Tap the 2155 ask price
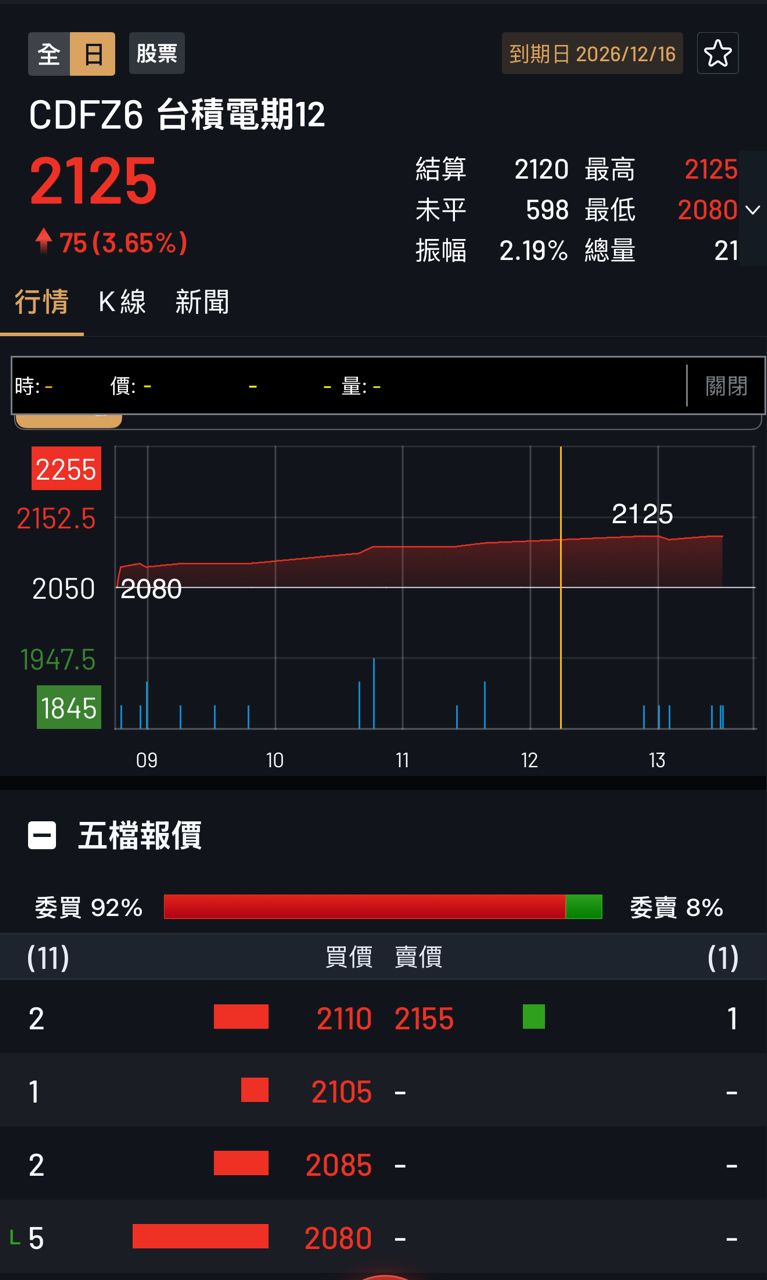This screenshot has width=767, height=1280. coord(424,1018)
